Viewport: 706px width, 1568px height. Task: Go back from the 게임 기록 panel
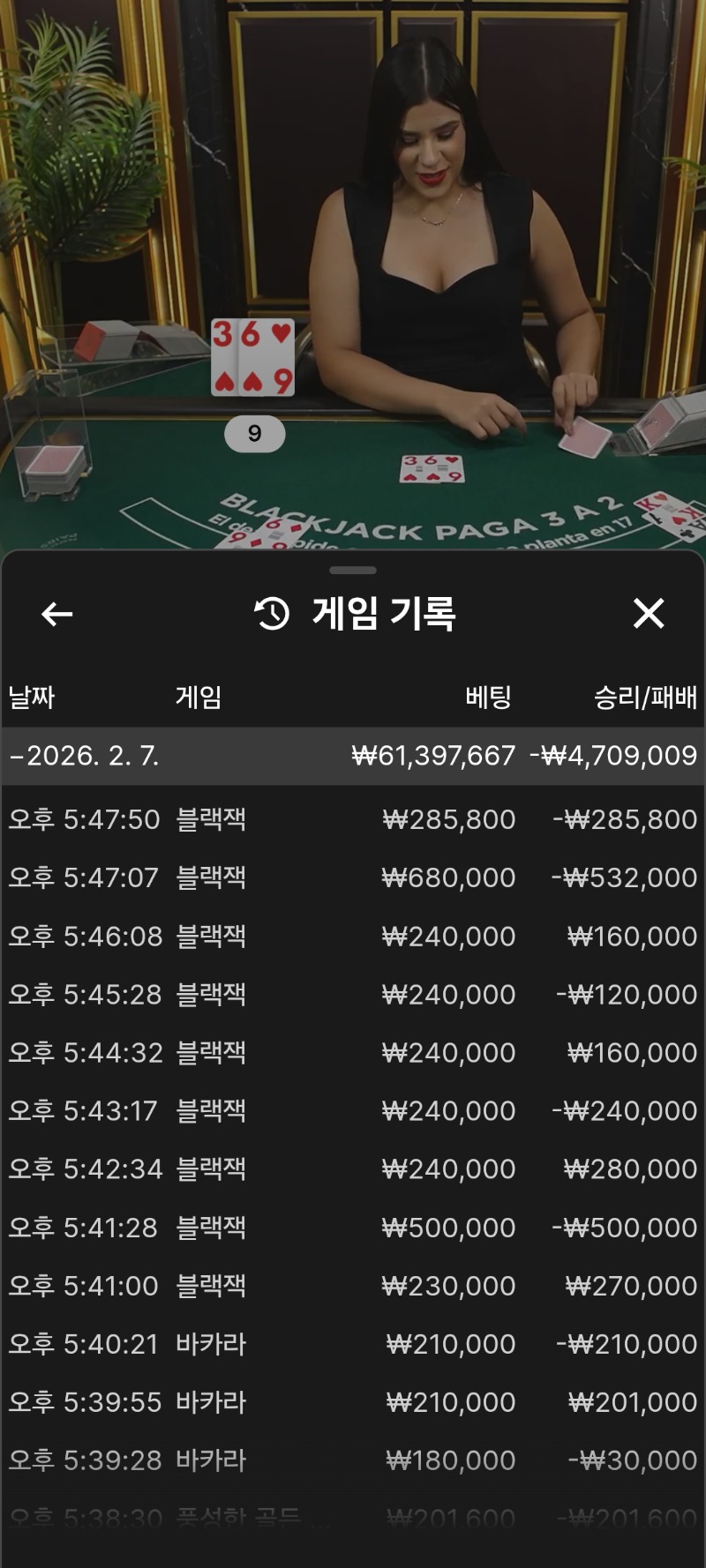[x=56, y=614]
